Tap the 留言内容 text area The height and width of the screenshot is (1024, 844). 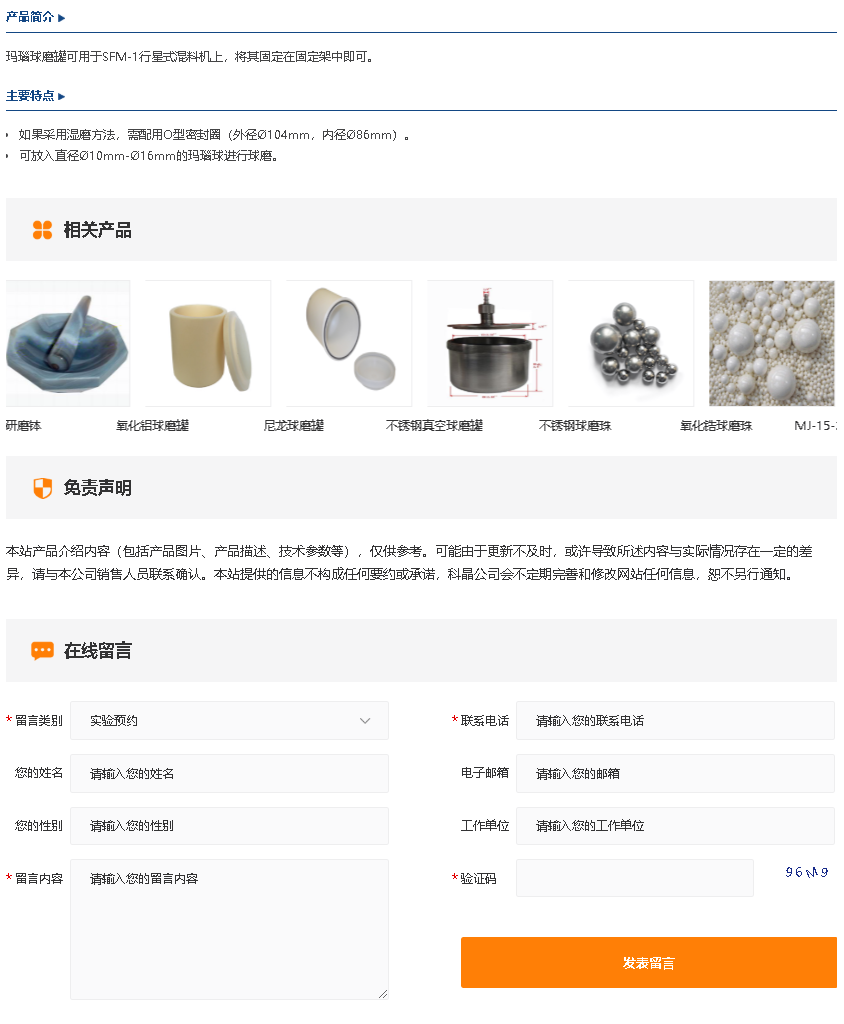[229, 929]
